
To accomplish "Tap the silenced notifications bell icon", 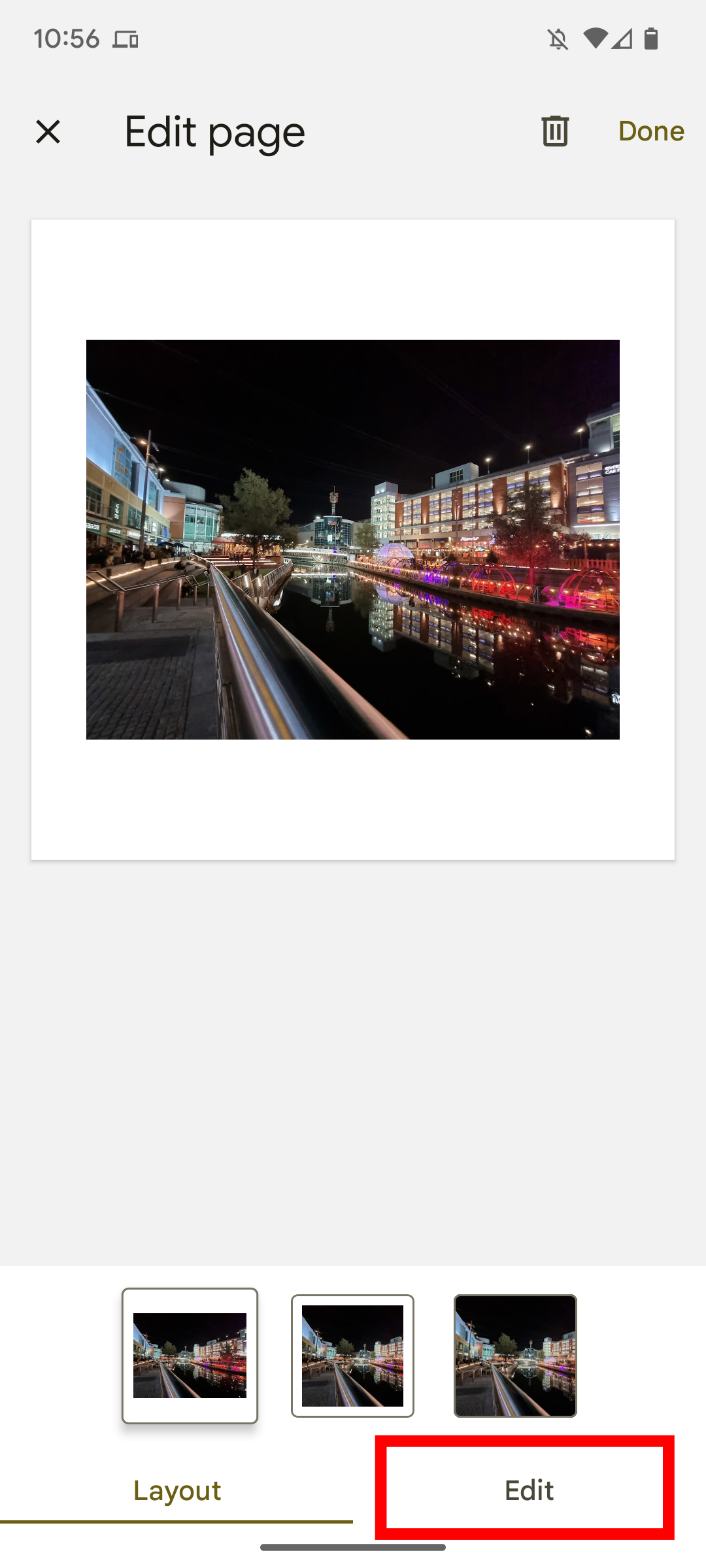I will [x=559, y=39].
